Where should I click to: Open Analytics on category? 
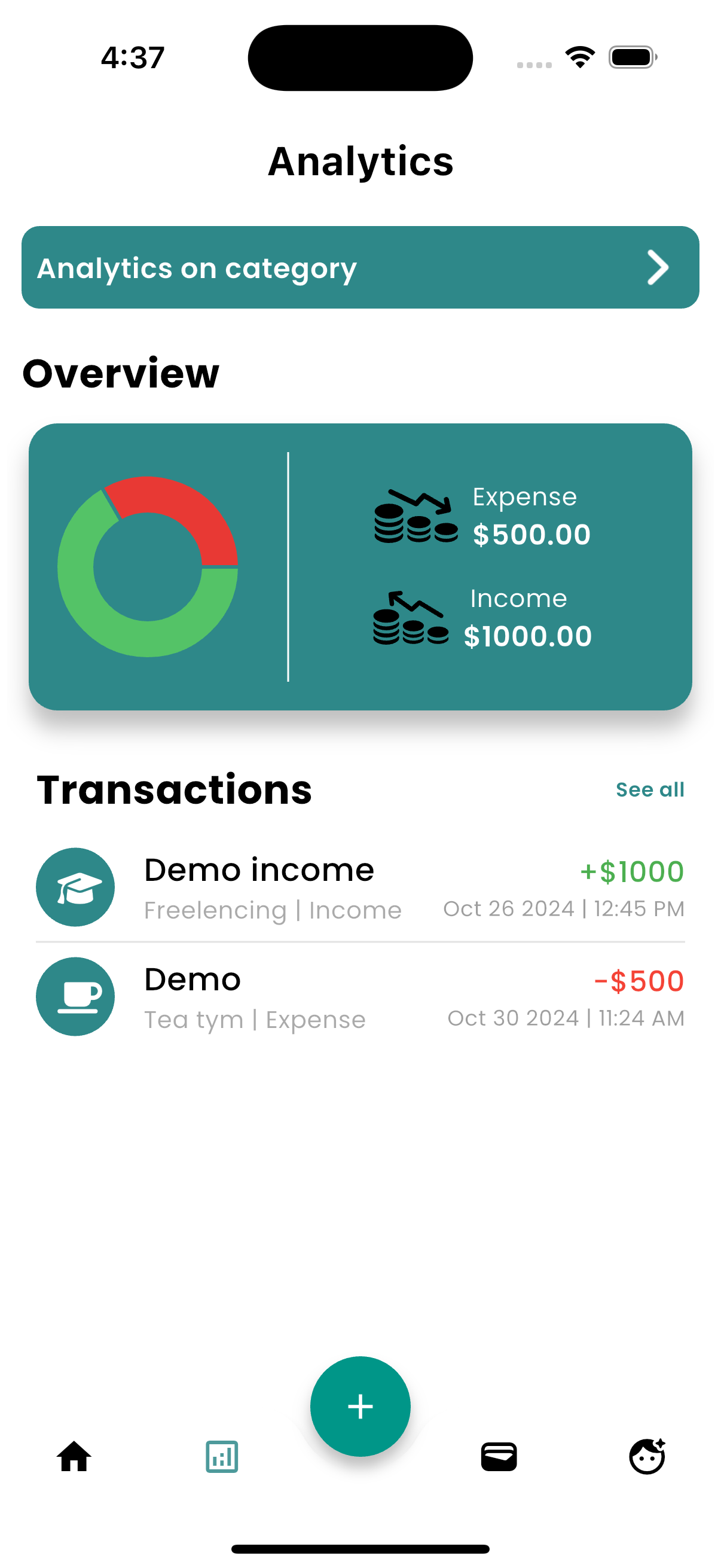pyautogui.click(x=360, y=267)
